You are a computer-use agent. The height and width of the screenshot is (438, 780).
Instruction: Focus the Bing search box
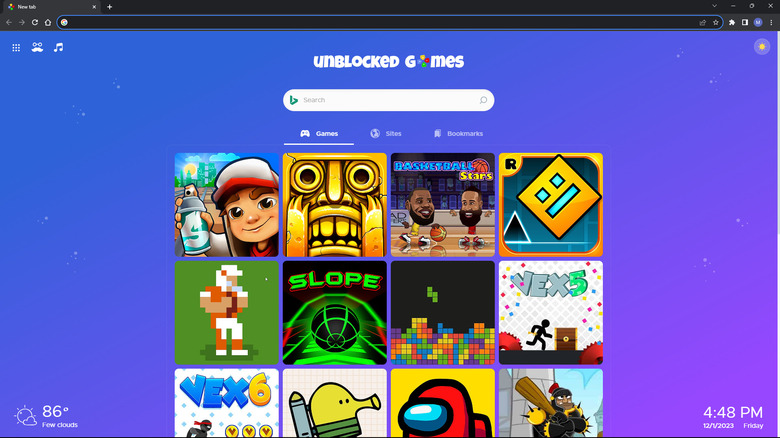click(x=388, y=100)
